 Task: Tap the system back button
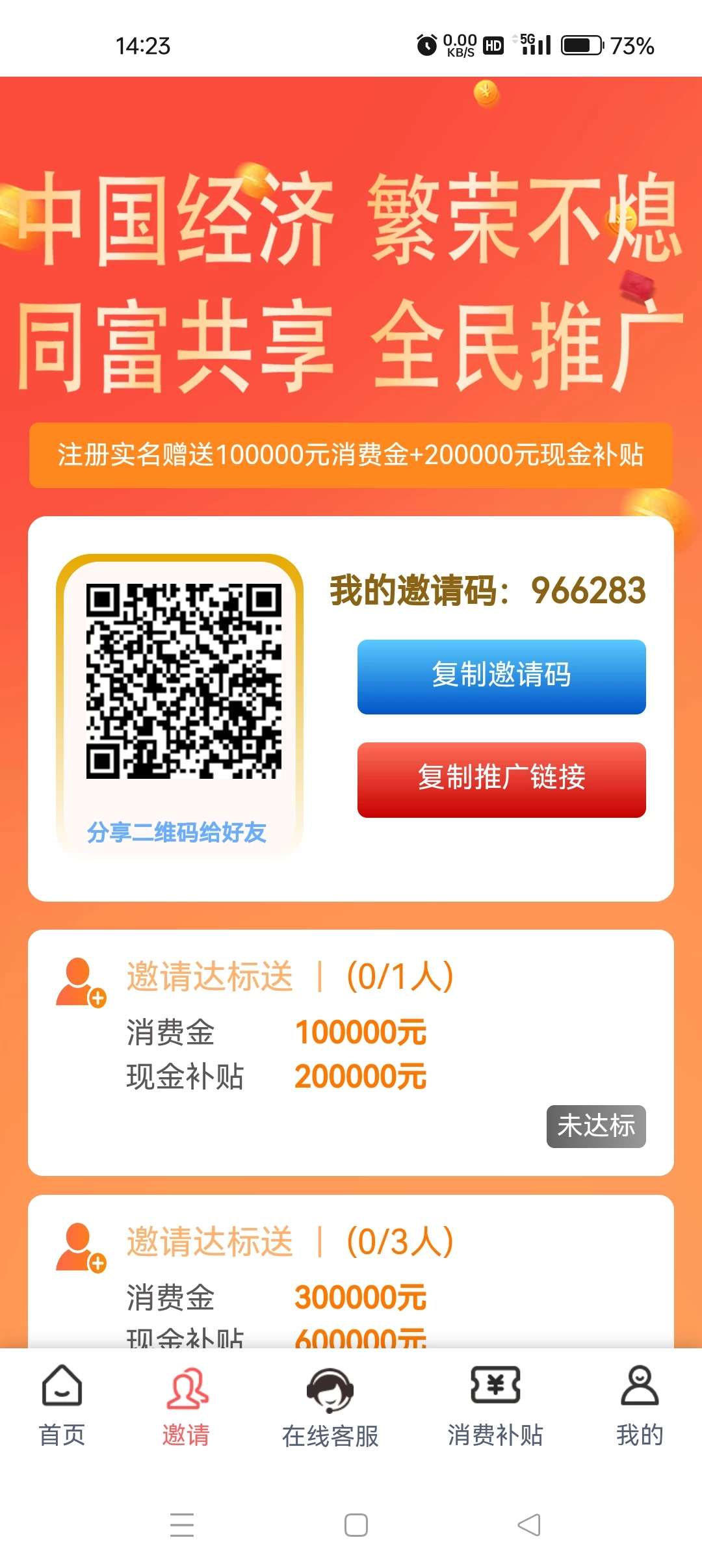[529, 1525]
